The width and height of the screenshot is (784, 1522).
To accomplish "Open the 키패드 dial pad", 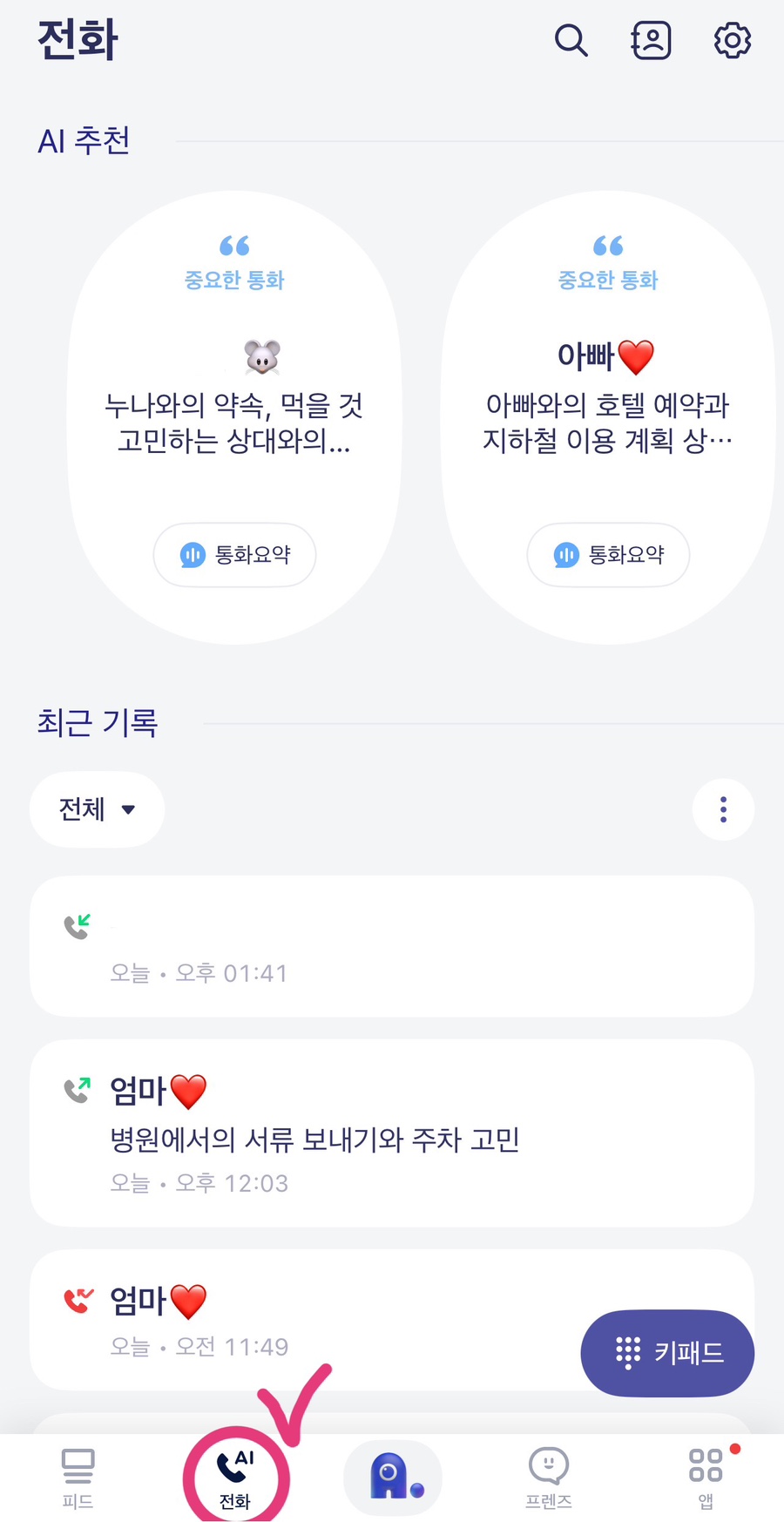I will tap(667, 1353).
